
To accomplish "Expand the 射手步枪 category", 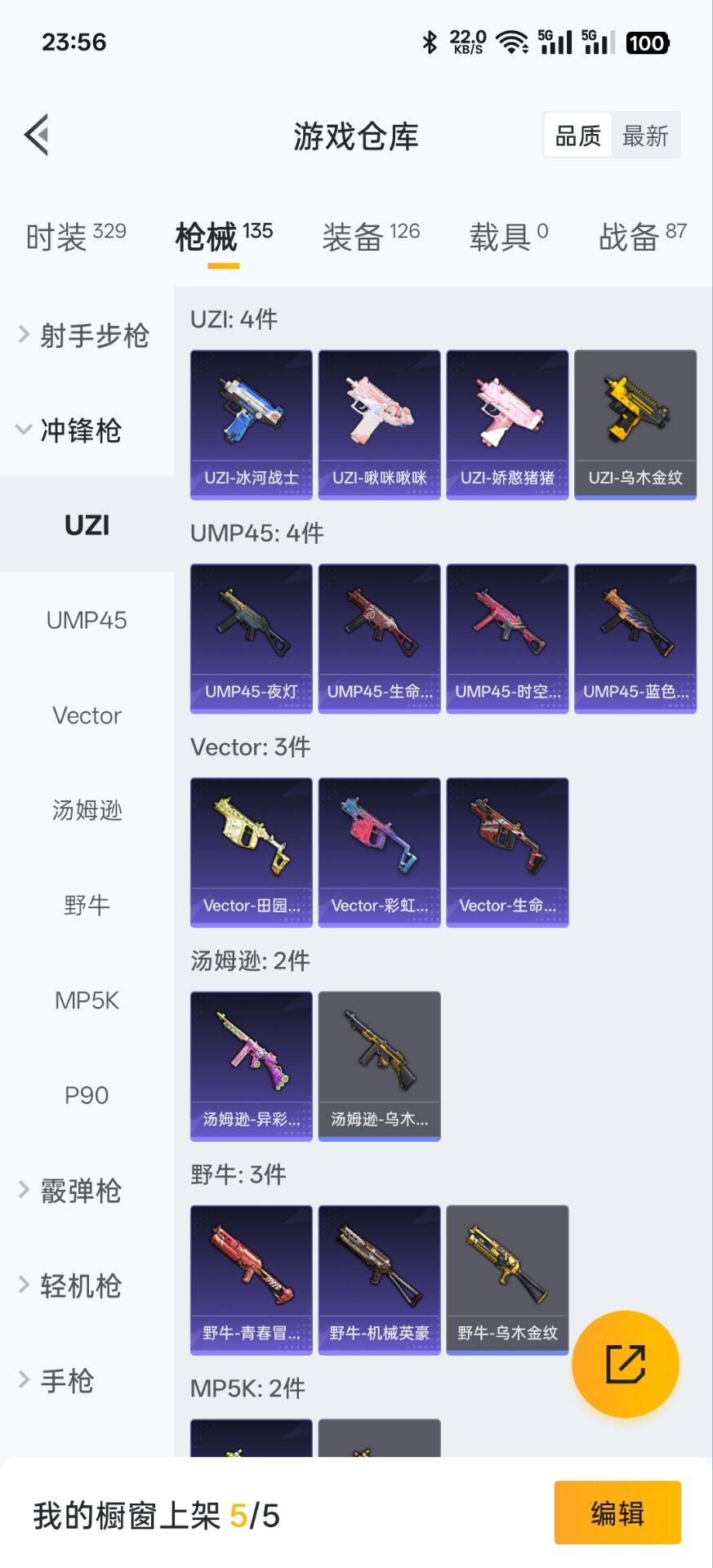I will [85, 335].
